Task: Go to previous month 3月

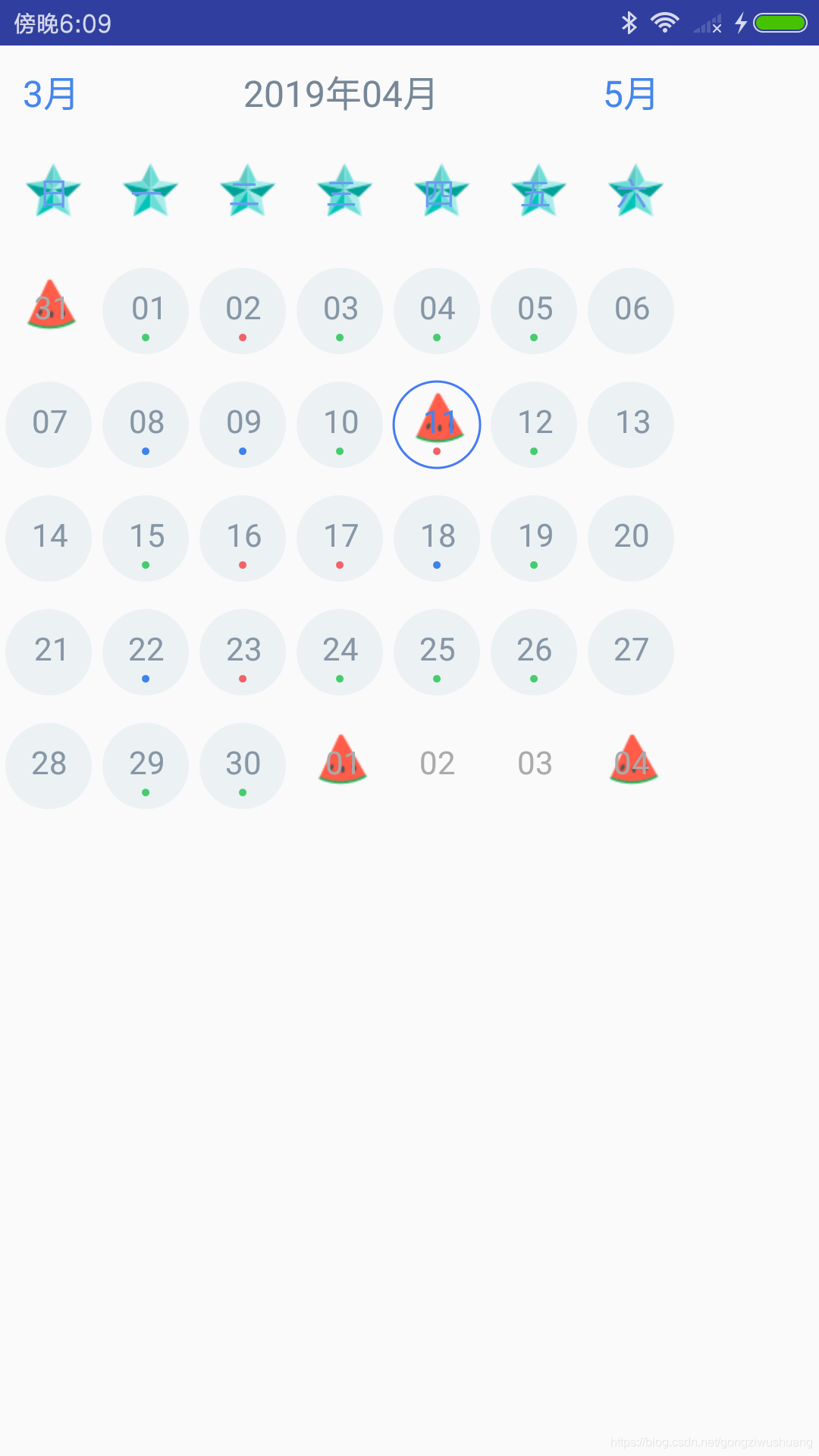Action: pyautogui.click(x=49, y=95)
